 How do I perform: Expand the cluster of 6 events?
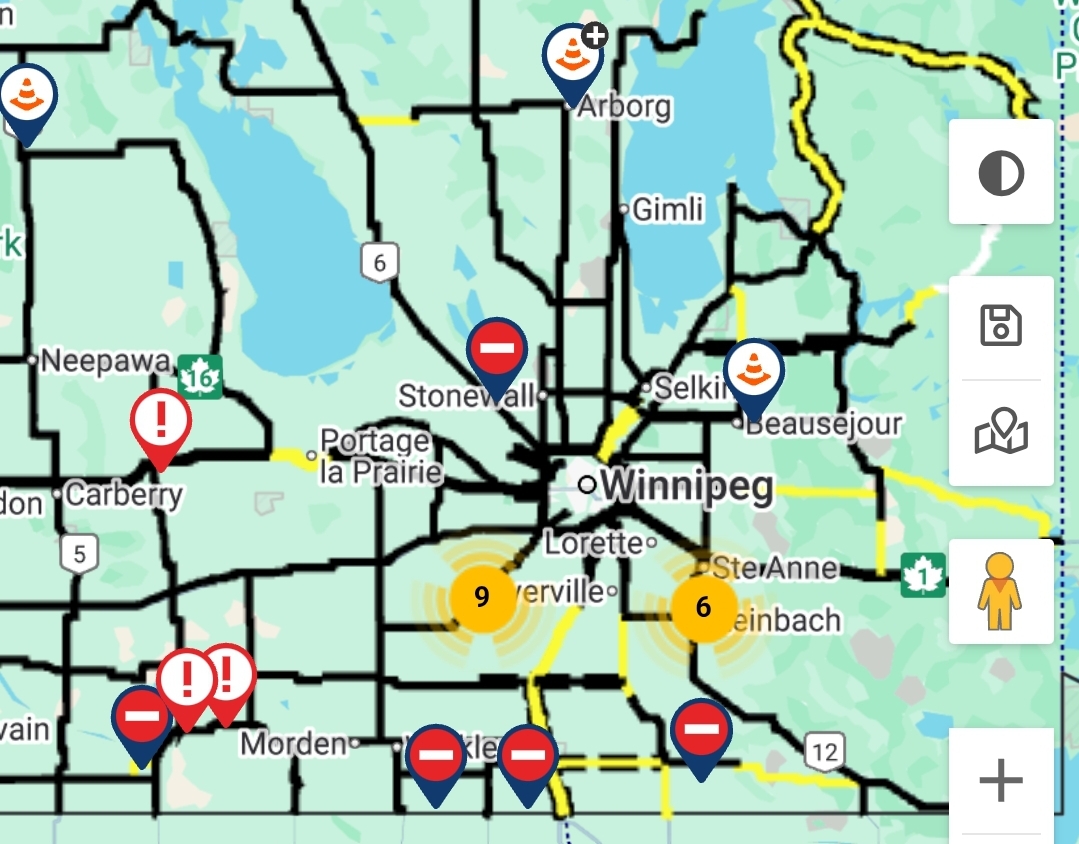click(x=703, y=607)
